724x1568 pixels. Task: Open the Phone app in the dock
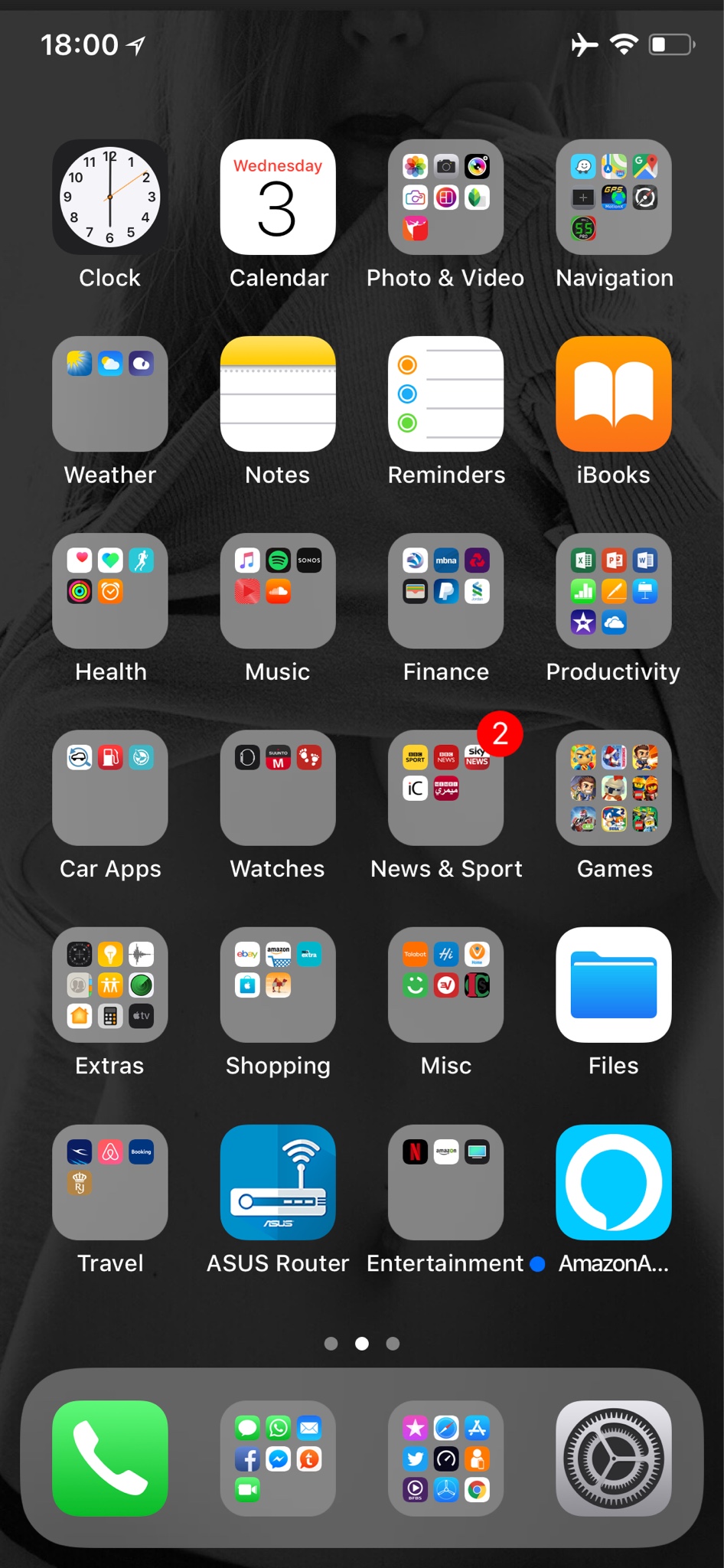(109, 1458)
